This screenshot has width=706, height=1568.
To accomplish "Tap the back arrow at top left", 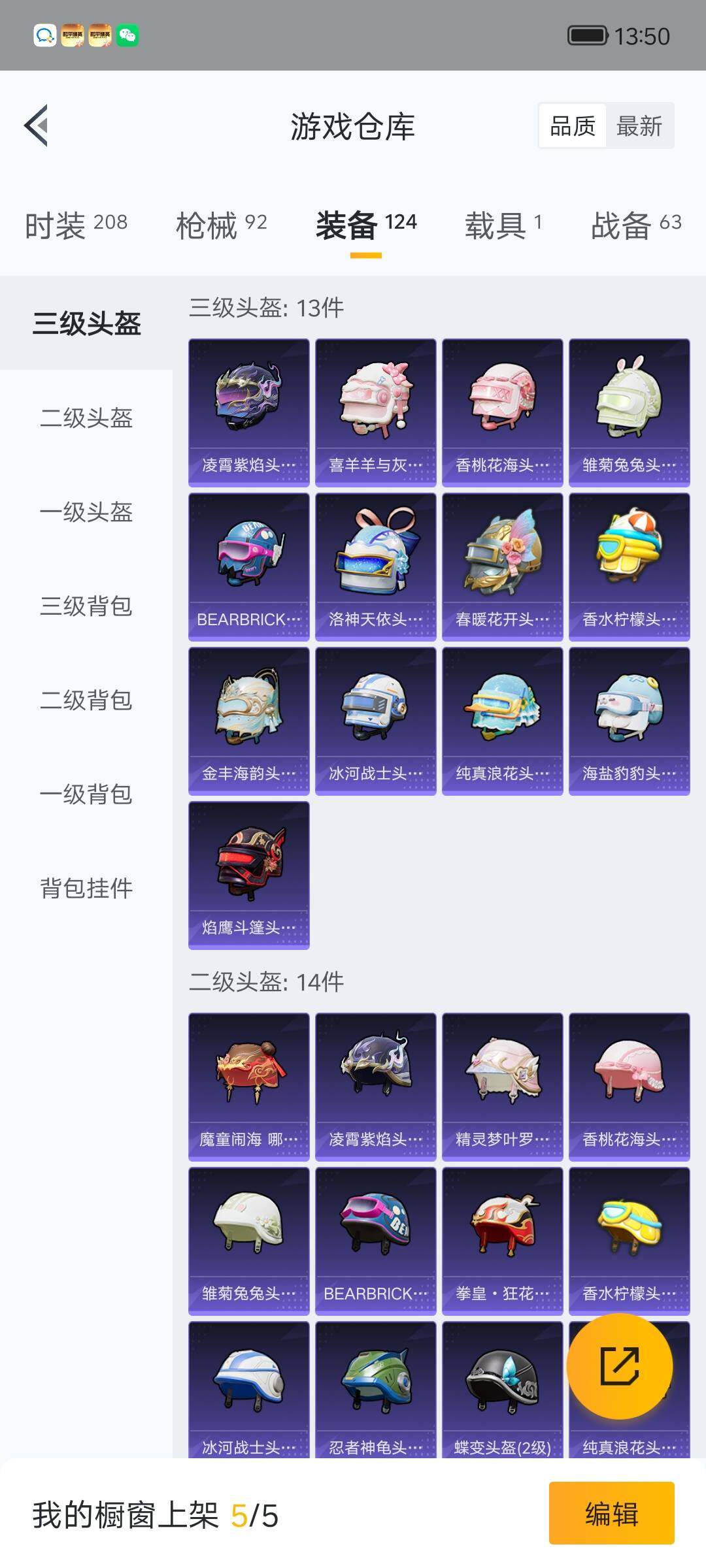I will click(x=37, y=127).
